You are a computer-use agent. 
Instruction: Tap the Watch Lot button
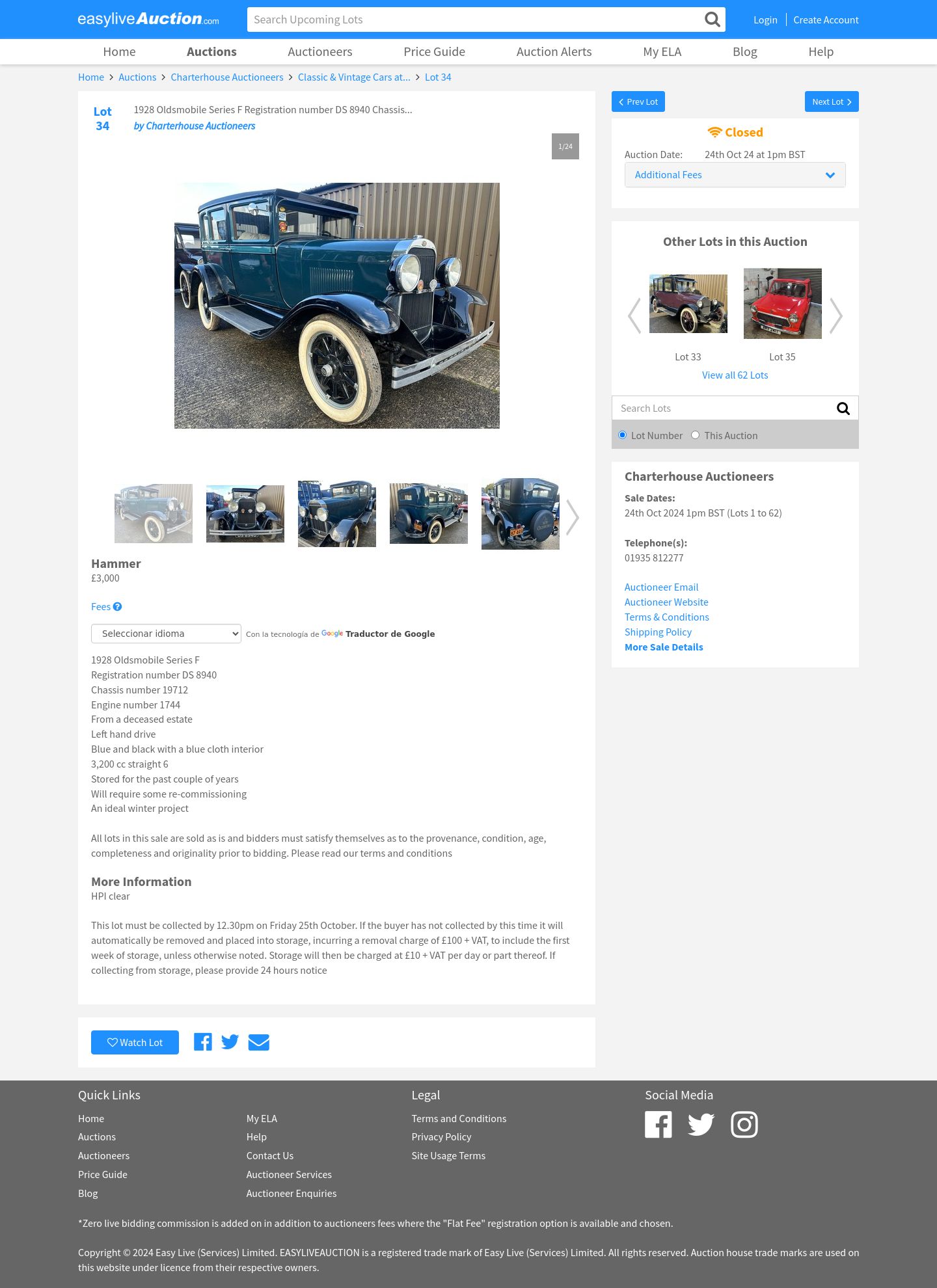pos(135,1043)
